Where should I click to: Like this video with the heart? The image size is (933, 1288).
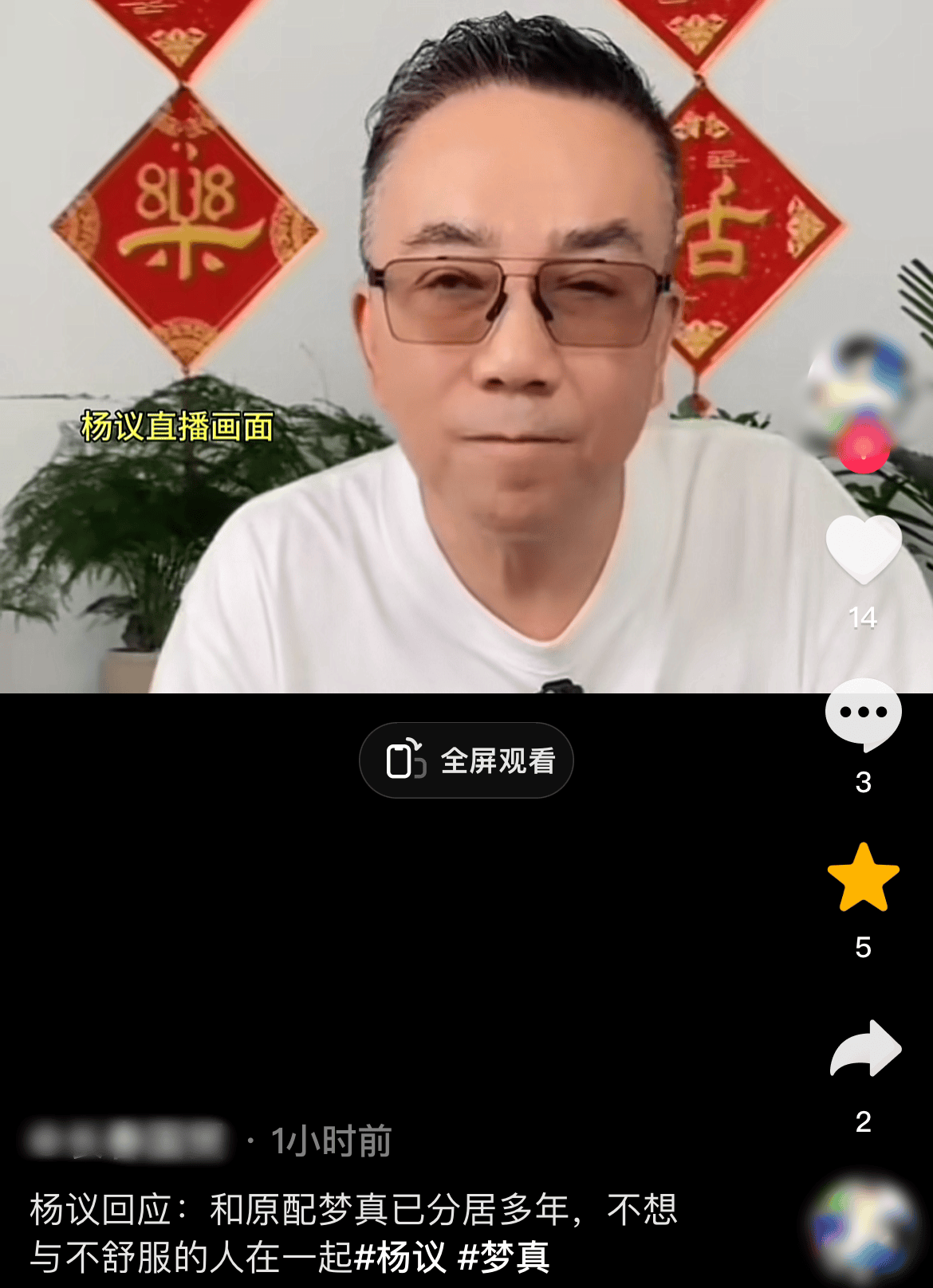(x=863, y=549)
